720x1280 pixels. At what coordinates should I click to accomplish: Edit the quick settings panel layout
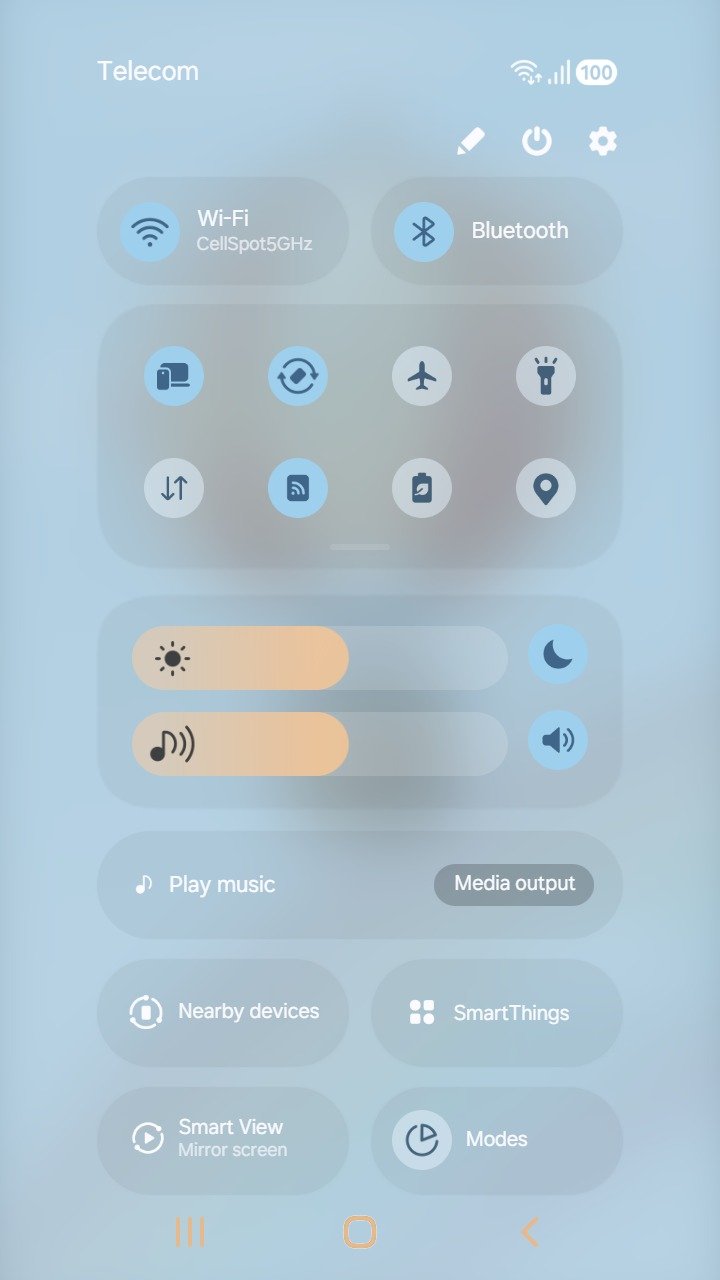tap(470, 141)
